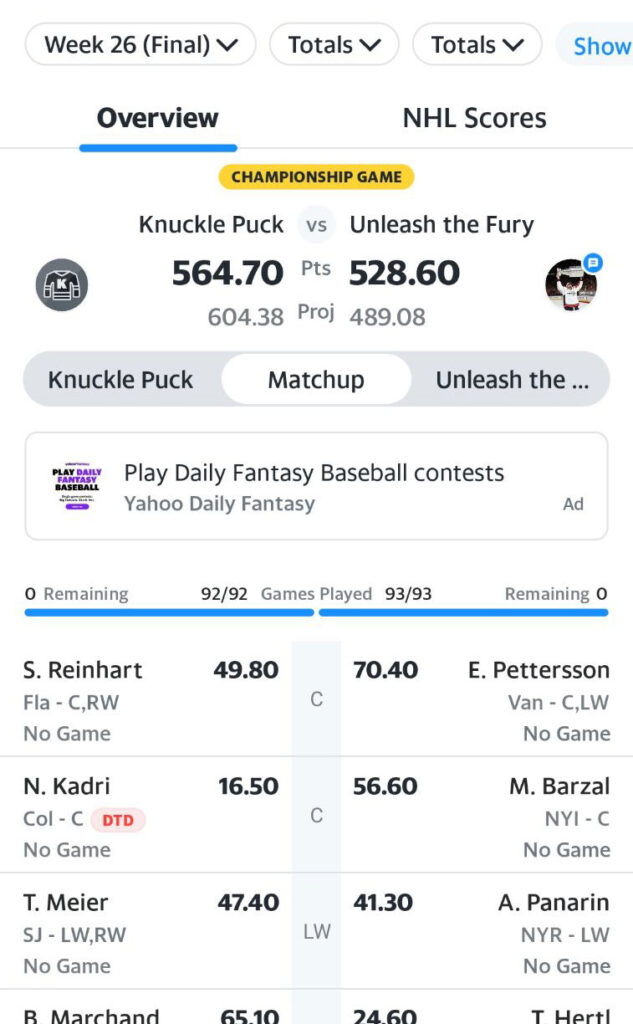View E. Pettersson player details

538,670
